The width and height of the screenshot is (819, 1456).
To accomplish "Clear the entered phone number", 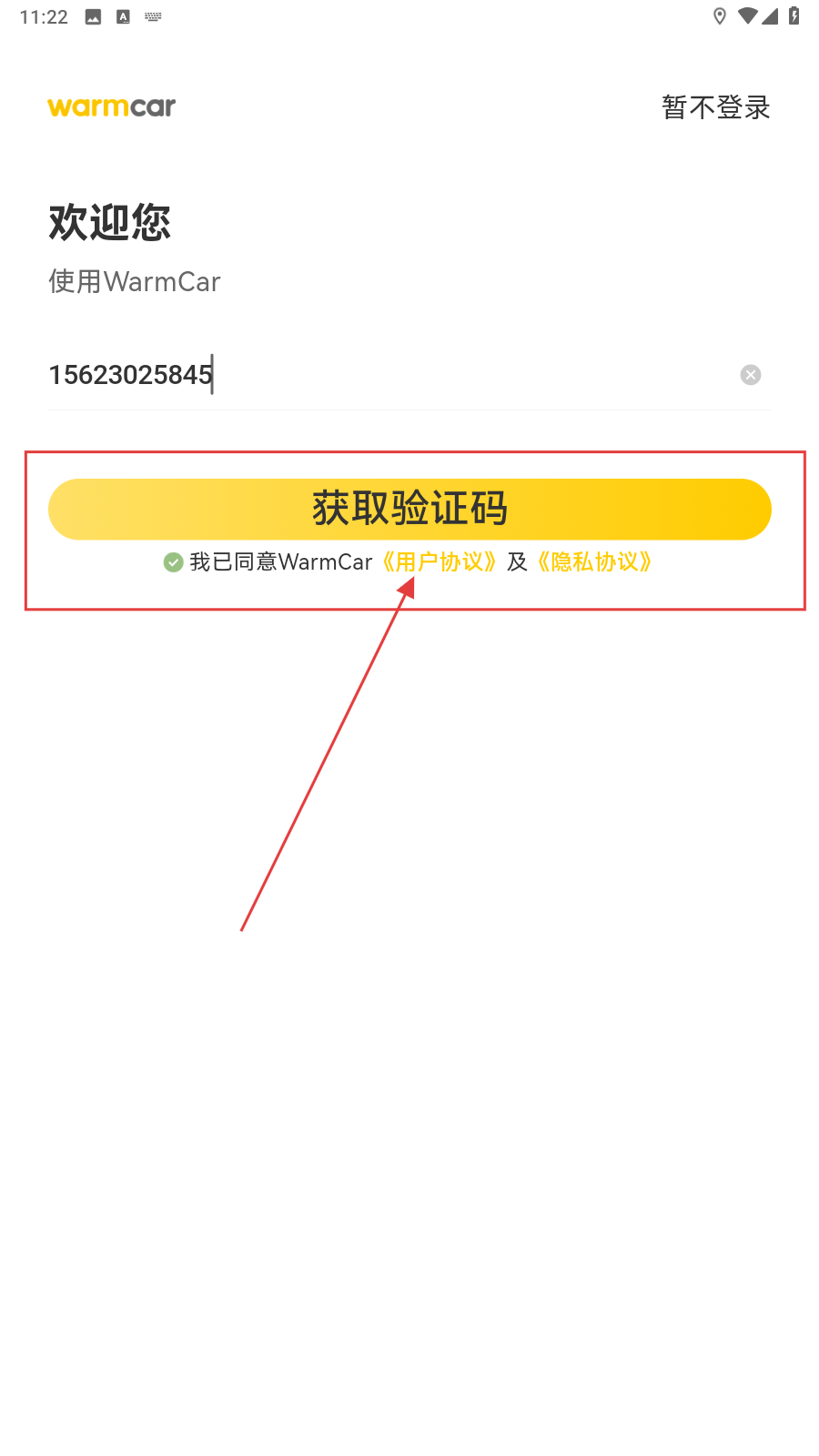I will pos(750,375).
